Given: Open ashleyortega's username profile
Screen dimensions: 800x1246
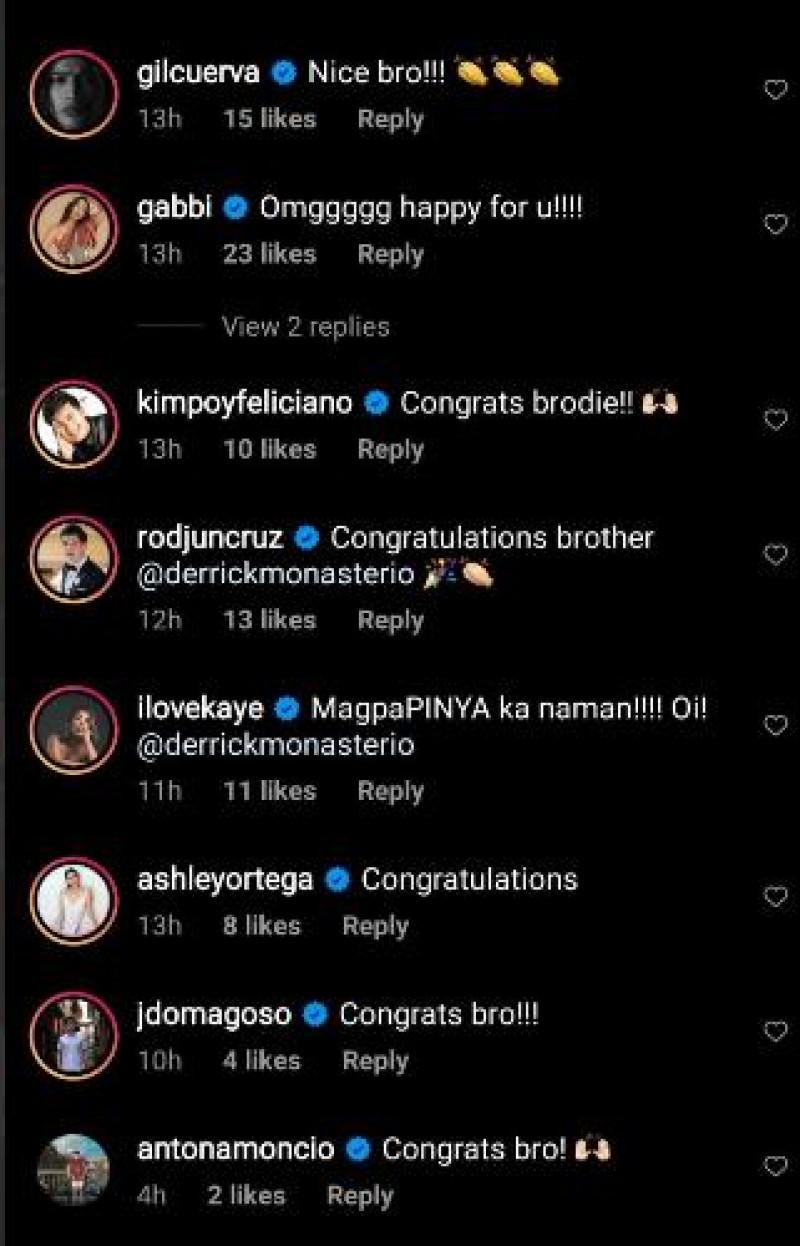Looking at the screenshot, I should (225, 880).
